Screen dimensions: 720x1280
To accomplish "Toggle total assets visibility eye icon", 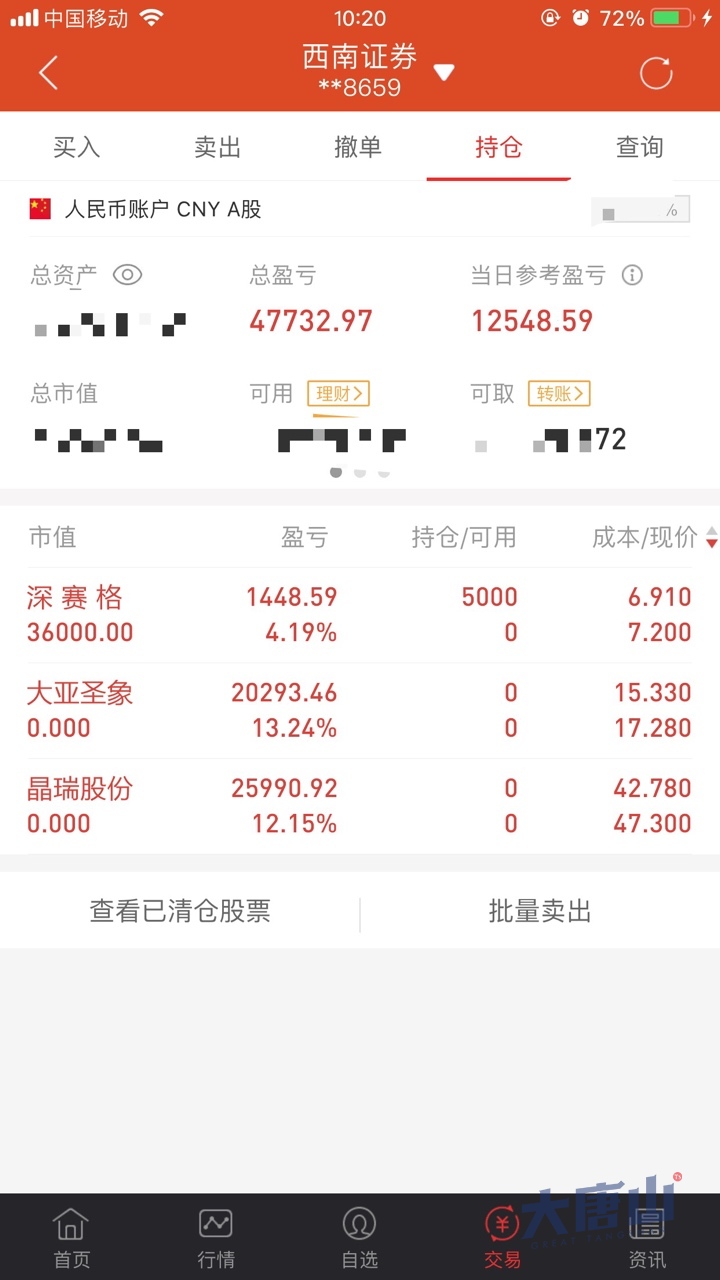I will point(127,275).
